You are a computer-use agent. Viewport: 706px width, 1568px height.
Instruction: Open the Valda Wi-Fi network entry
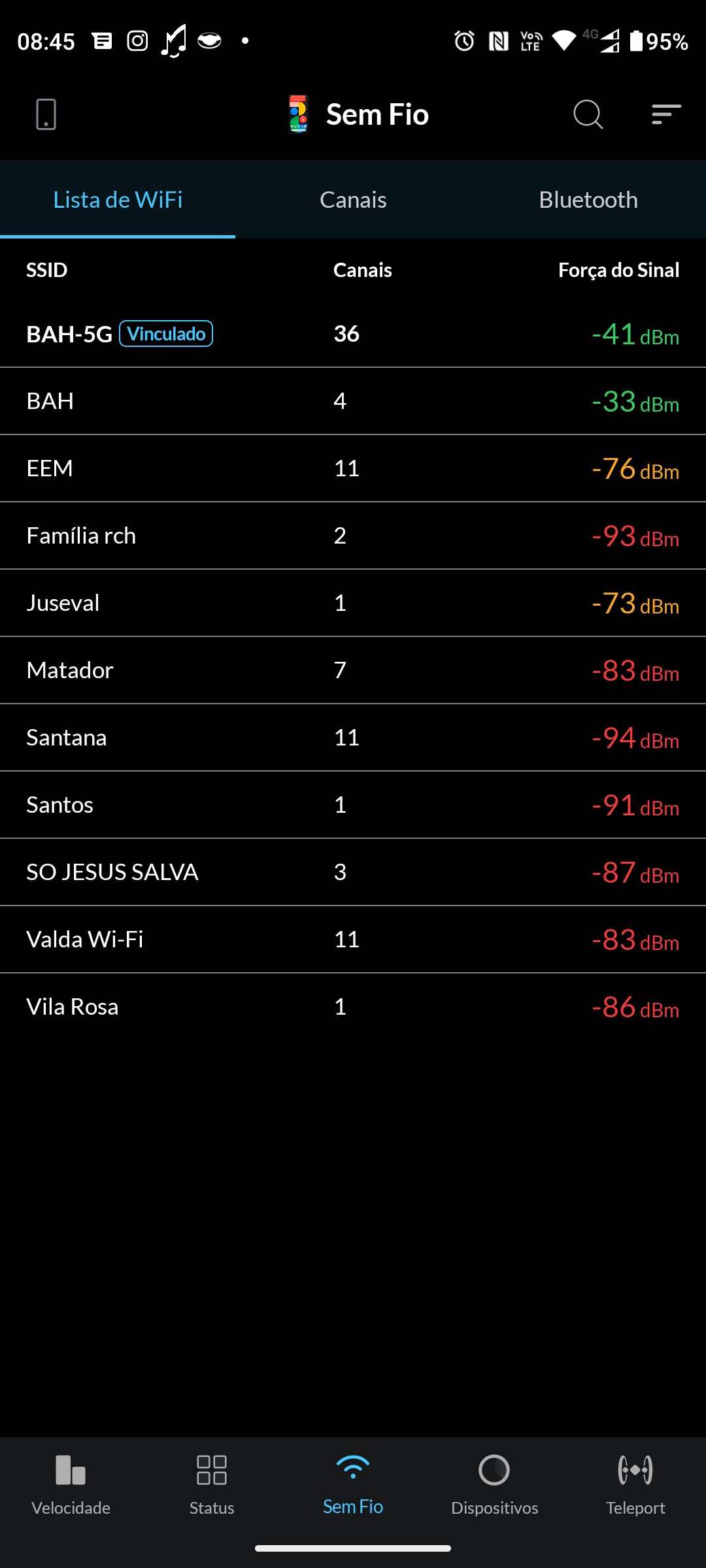[353, 939]
